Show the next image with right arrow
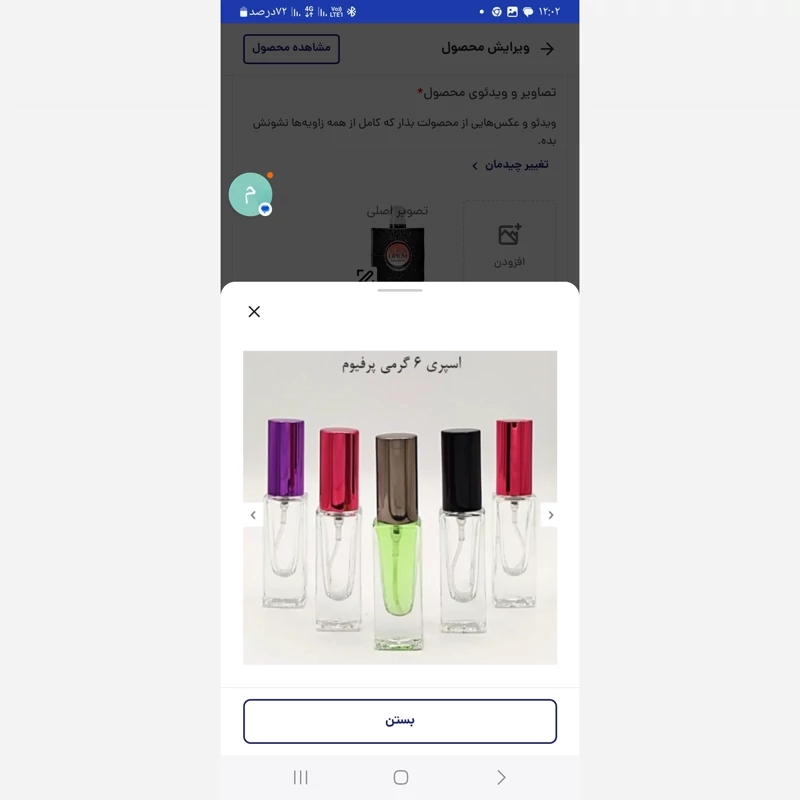Image resolution: width=800 pixels, height=800 pixels. 549,515
